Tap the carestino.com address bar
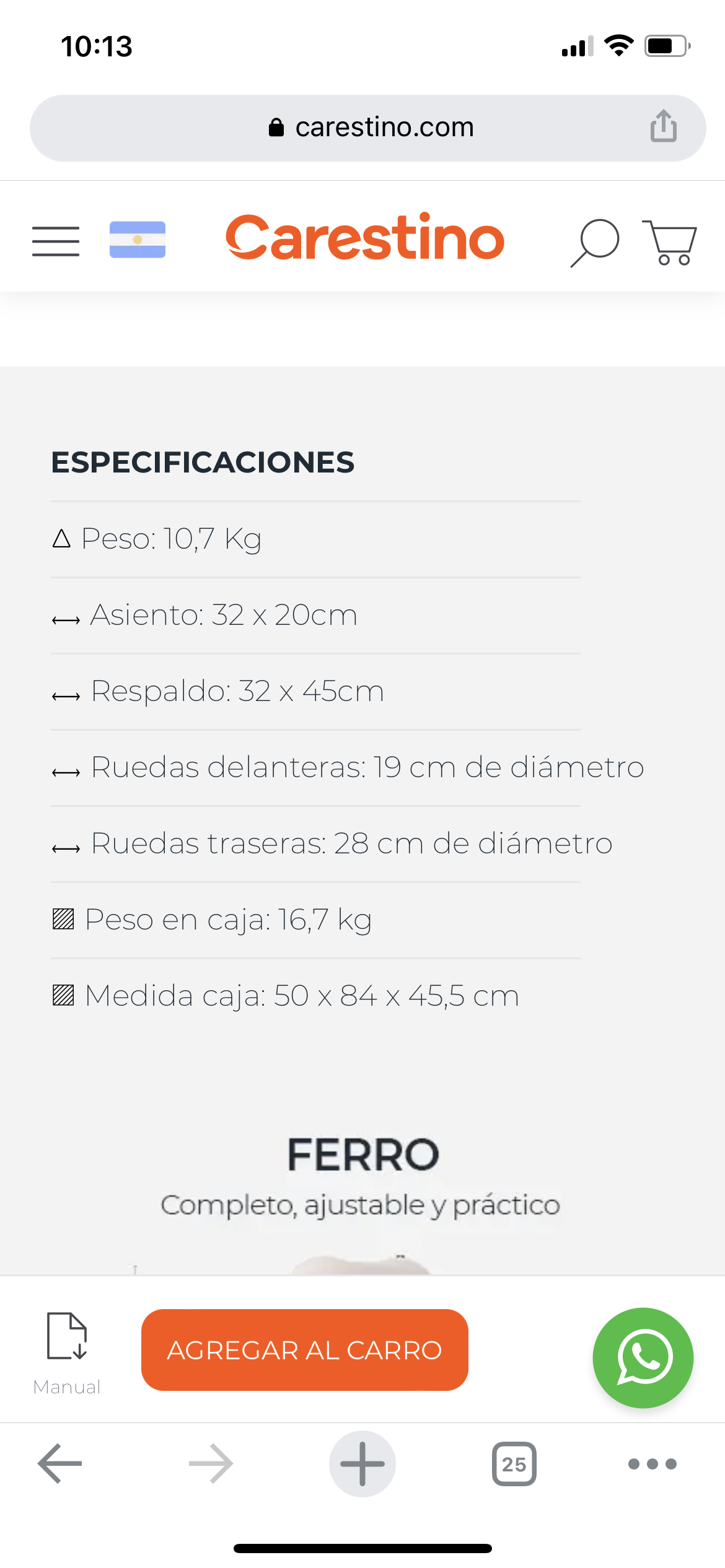 pos(371,128)
